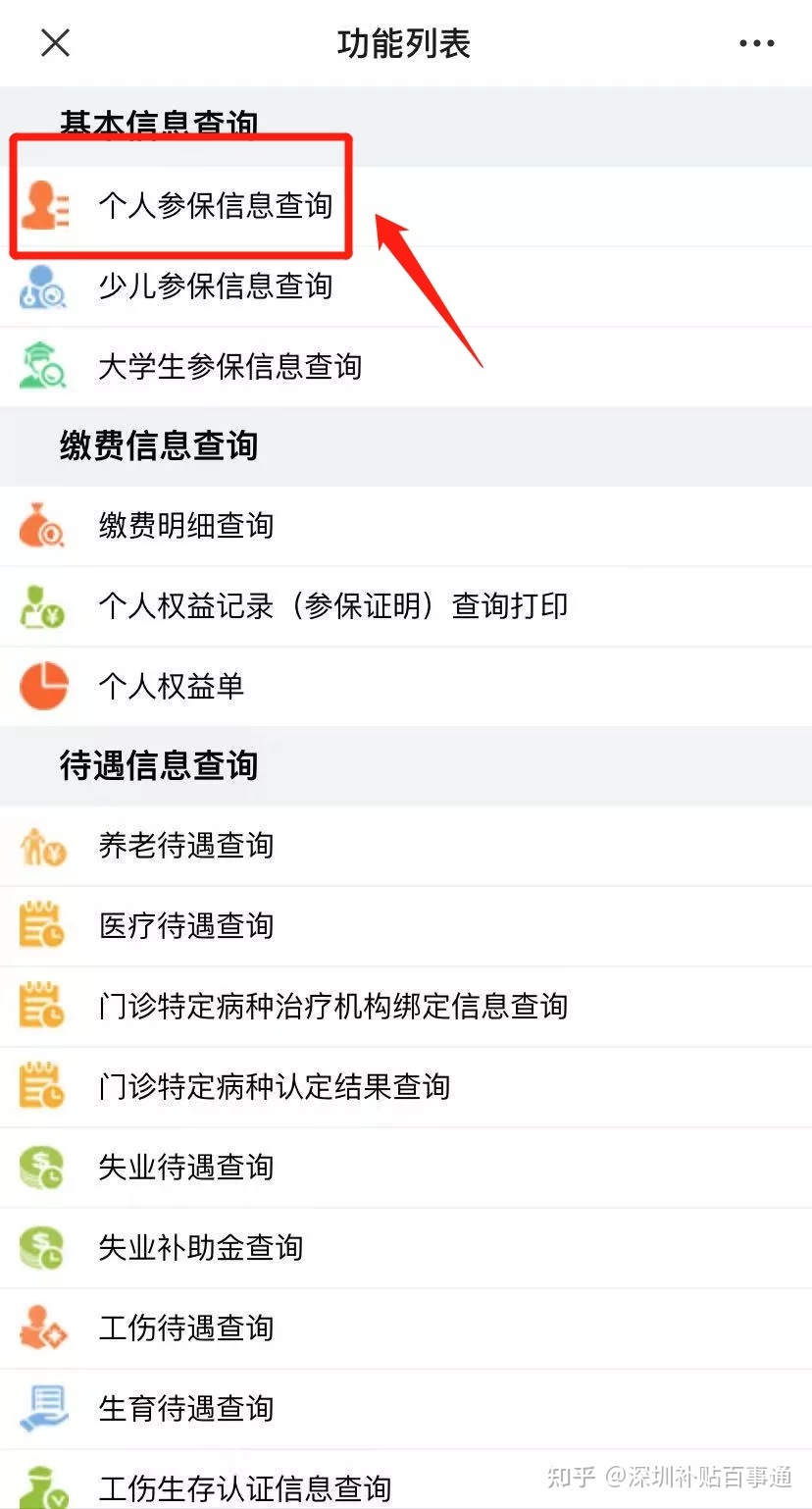Open 工伤生存认证信息查询
This screenshot has width=812, height=1509.
tap(406, 1480)
